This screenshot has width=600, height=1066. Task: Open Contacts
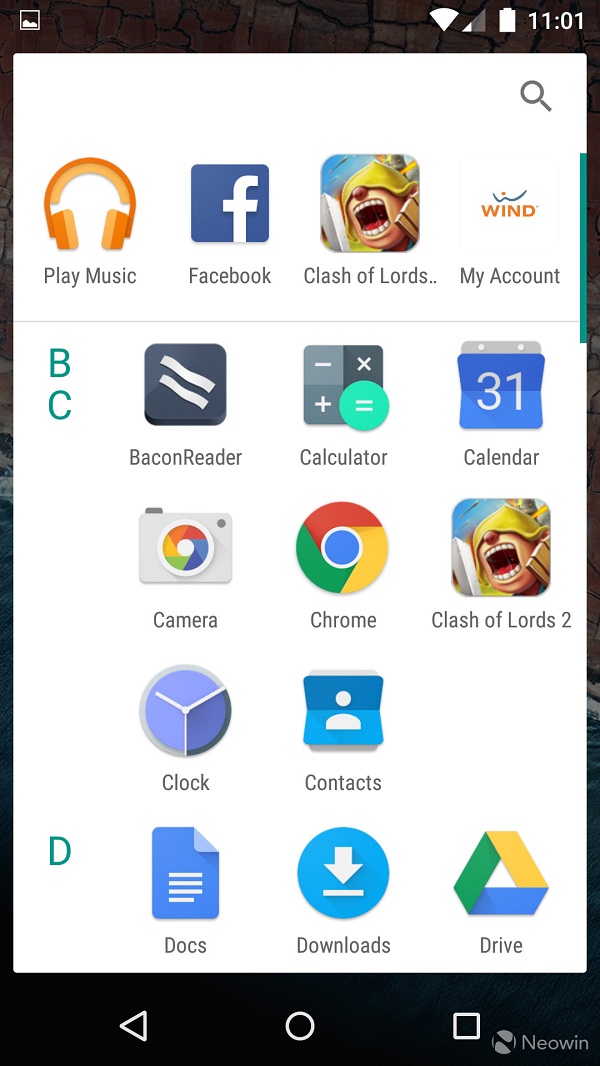point(343,711)
